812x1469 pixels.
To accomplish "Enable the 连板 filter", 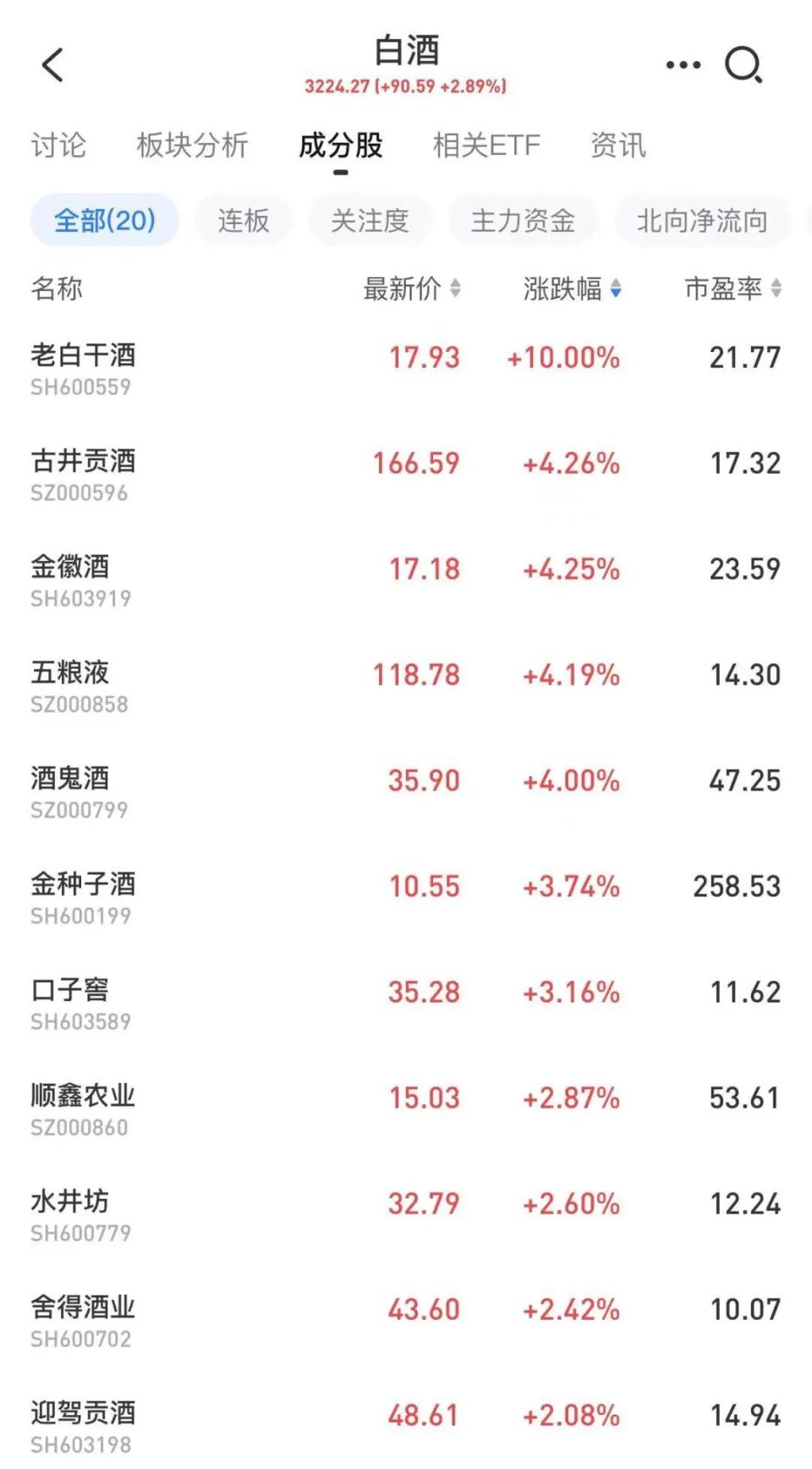I will pyautogui.click(x=243, y=219).
